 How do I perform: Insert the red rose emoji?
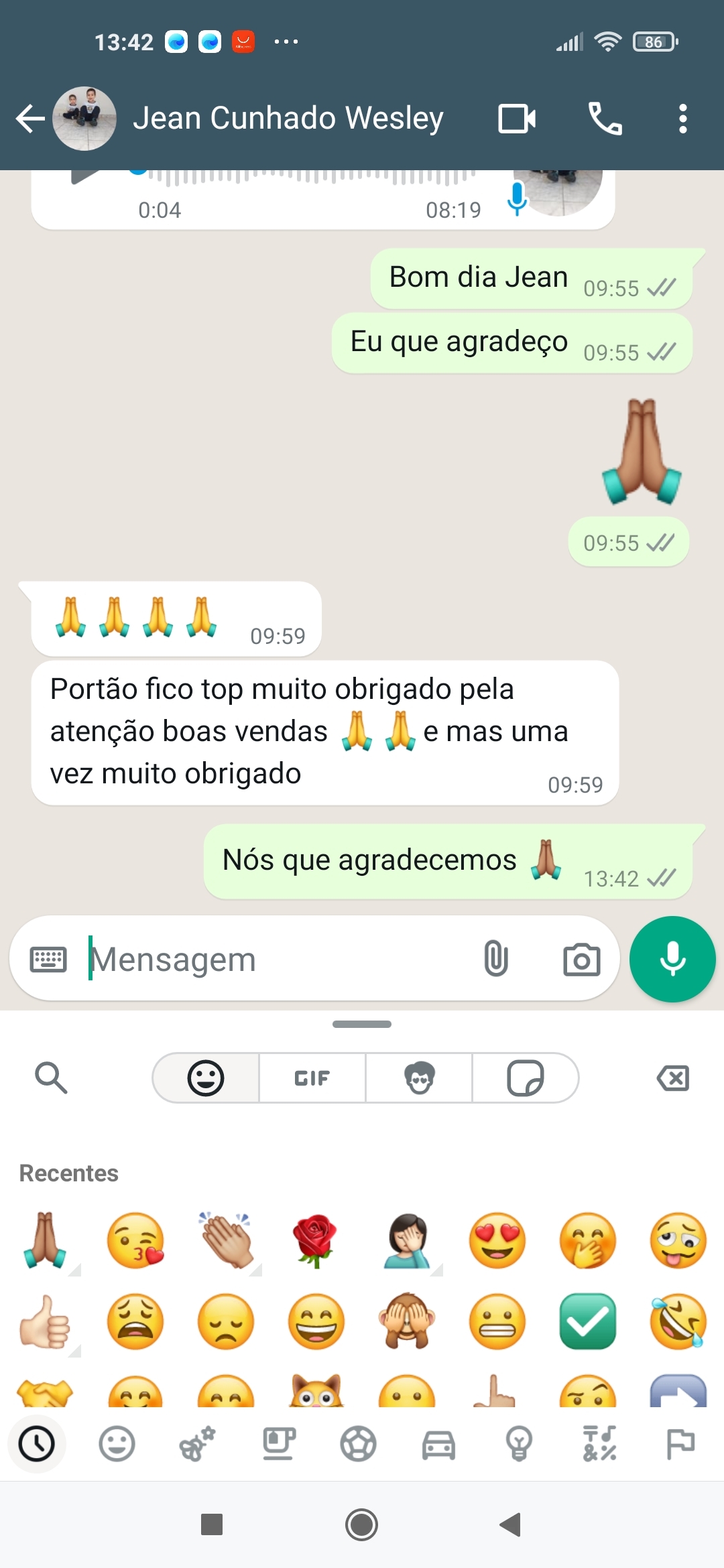point(316,1240)
